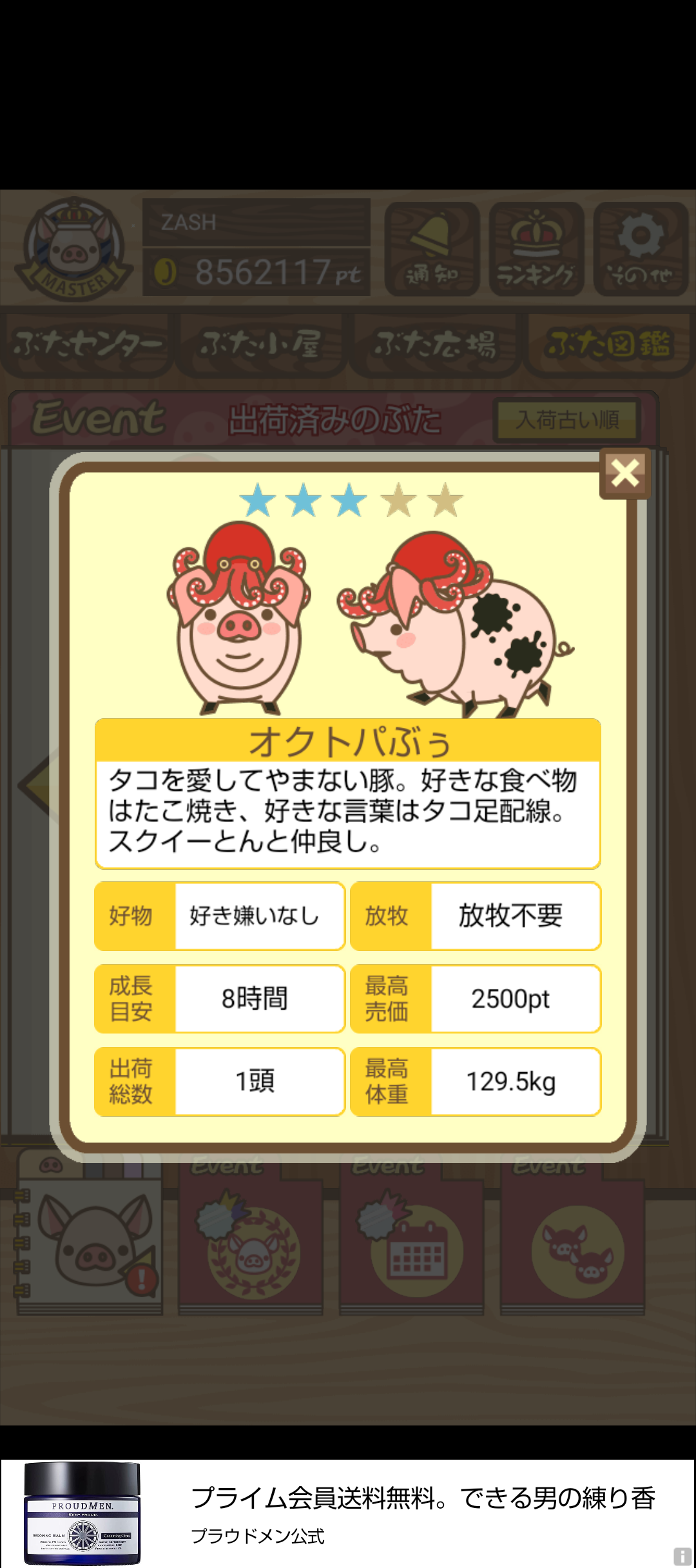Image resolution: width=696 pixels, height=1568 pixels.
Task: Switch to the ぶたセンター tab
Action: click(87, 345)
